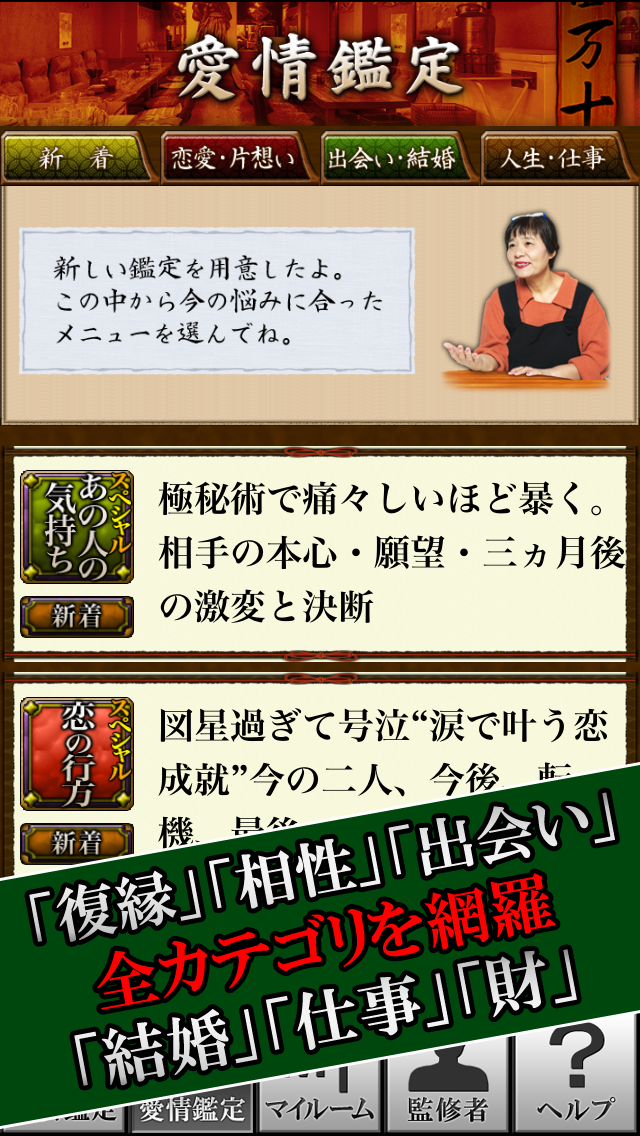Screen dimensions: 640x1136
Task: Switch to the 新着 tab
Action: 78,159
